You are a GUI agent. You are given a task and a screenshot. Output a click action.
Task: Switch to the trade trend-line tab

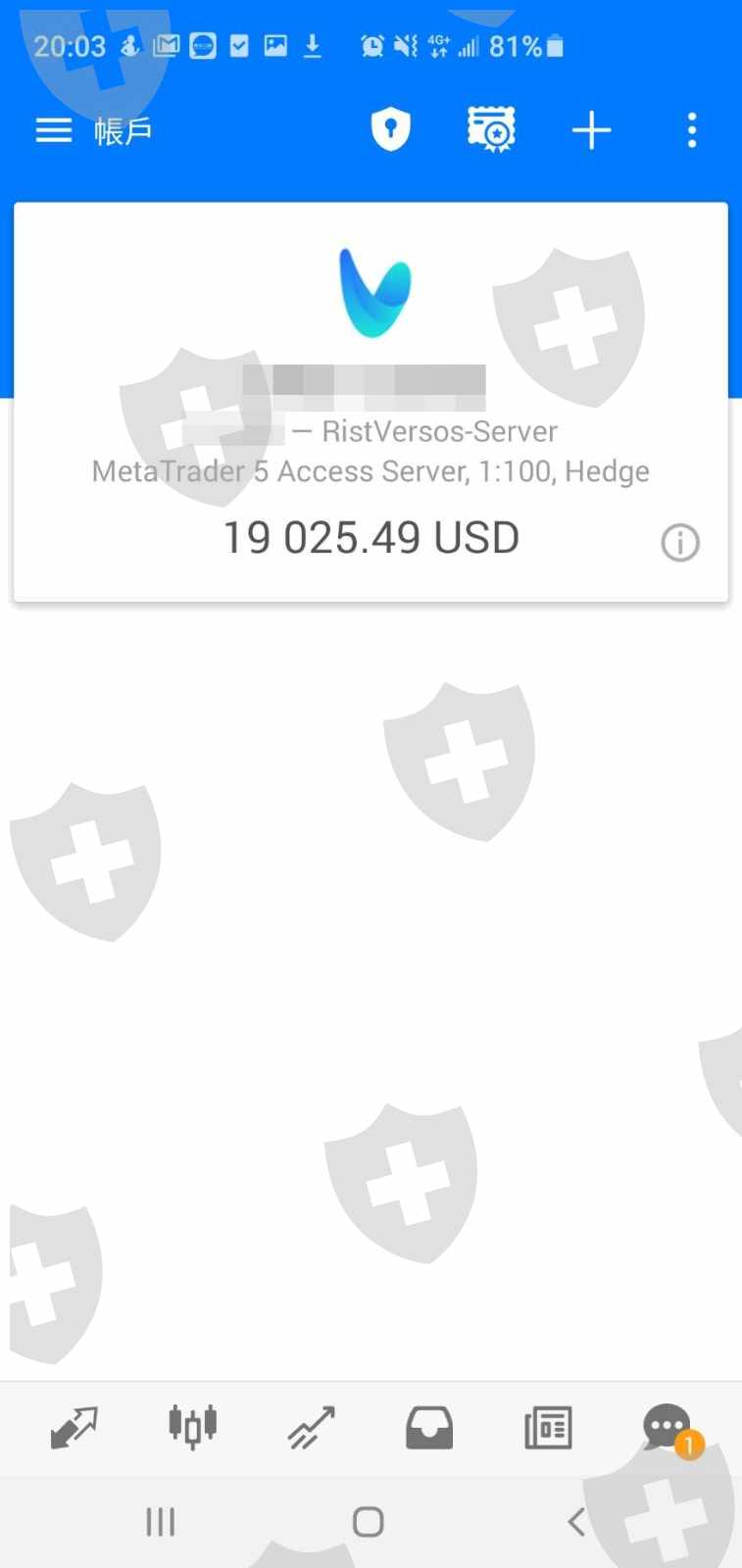312,1428
